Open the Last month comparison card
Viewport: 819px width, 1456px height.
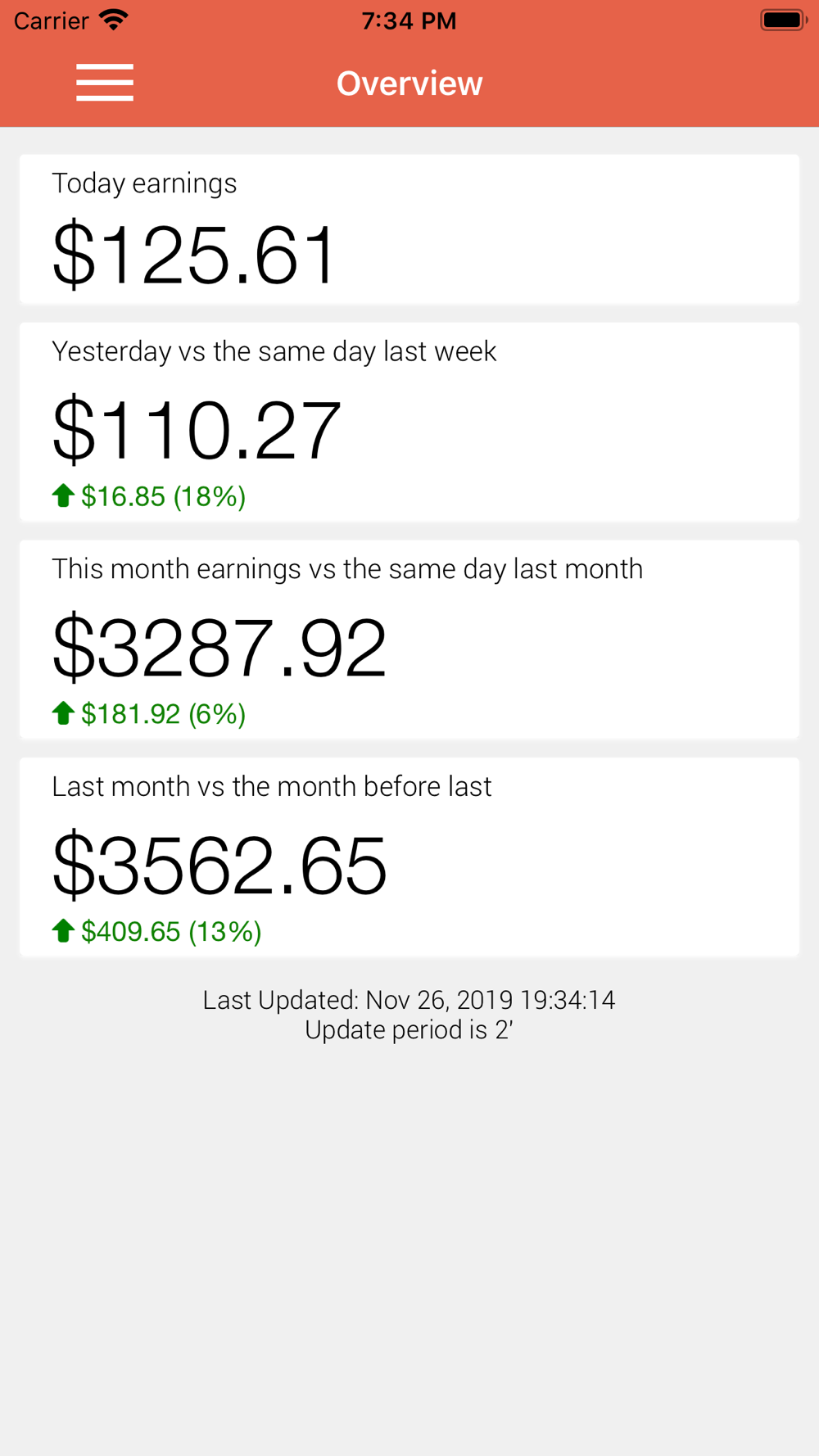[x=409, y=857]
